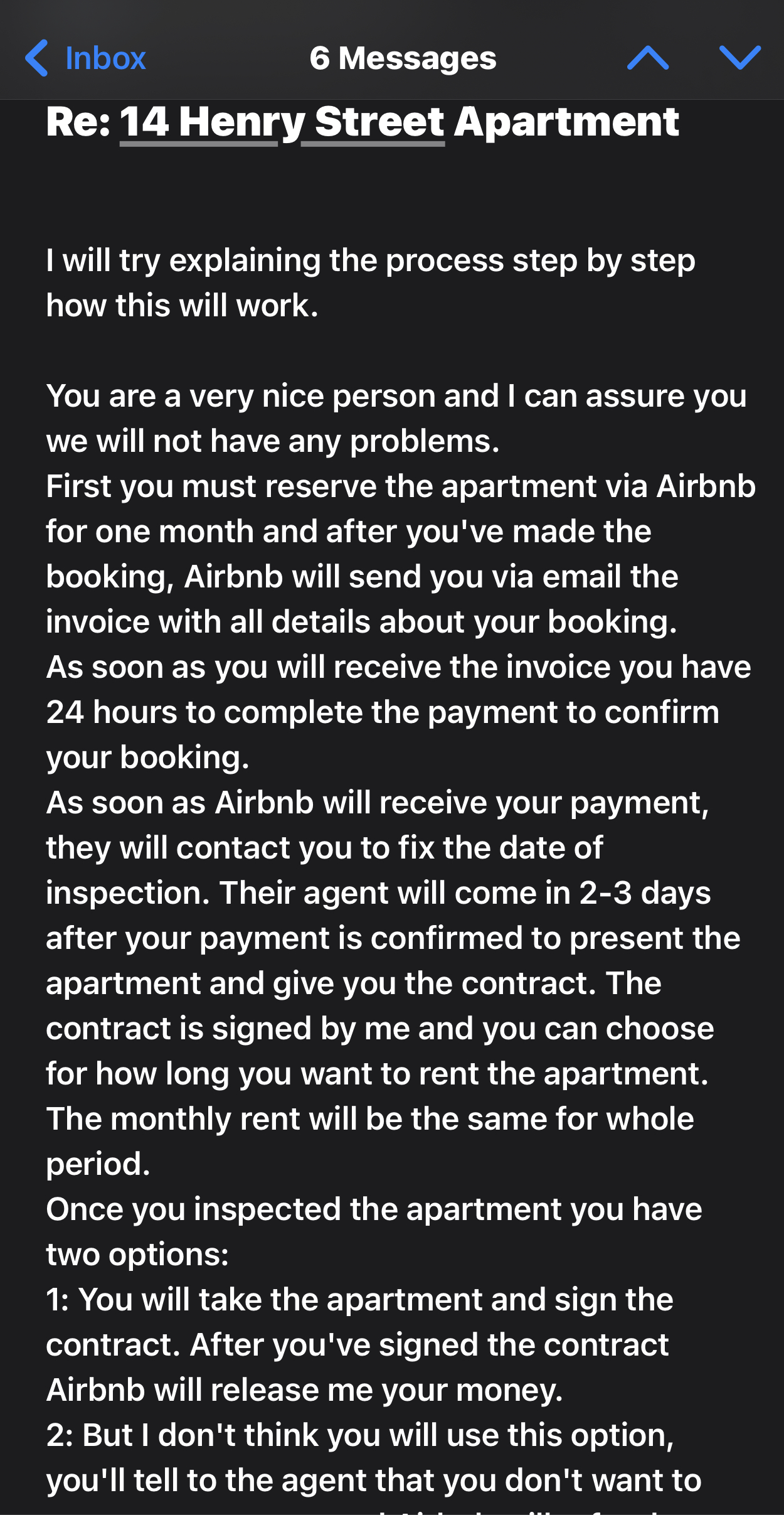Jump to the previous message arrow

(648, 58)
